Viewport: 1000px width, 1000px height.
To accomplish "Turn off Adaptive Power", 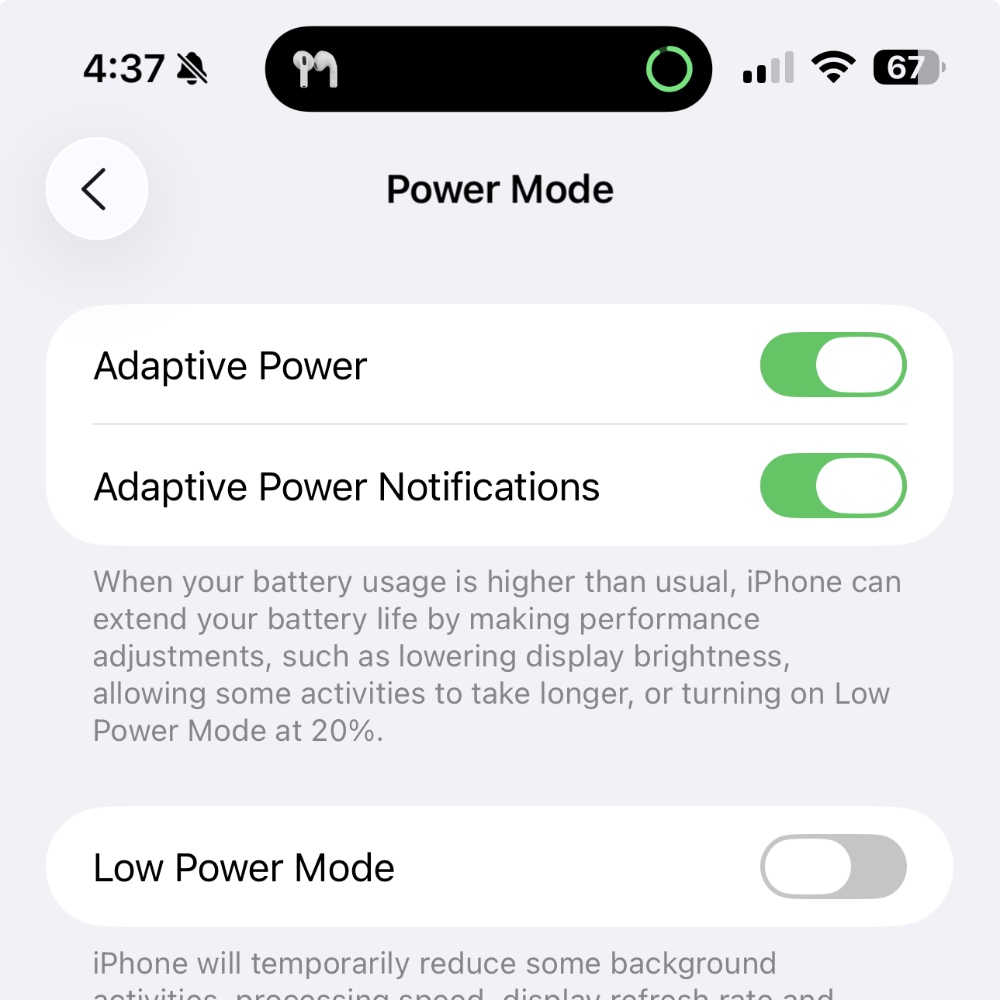I will tap(833, 366).
